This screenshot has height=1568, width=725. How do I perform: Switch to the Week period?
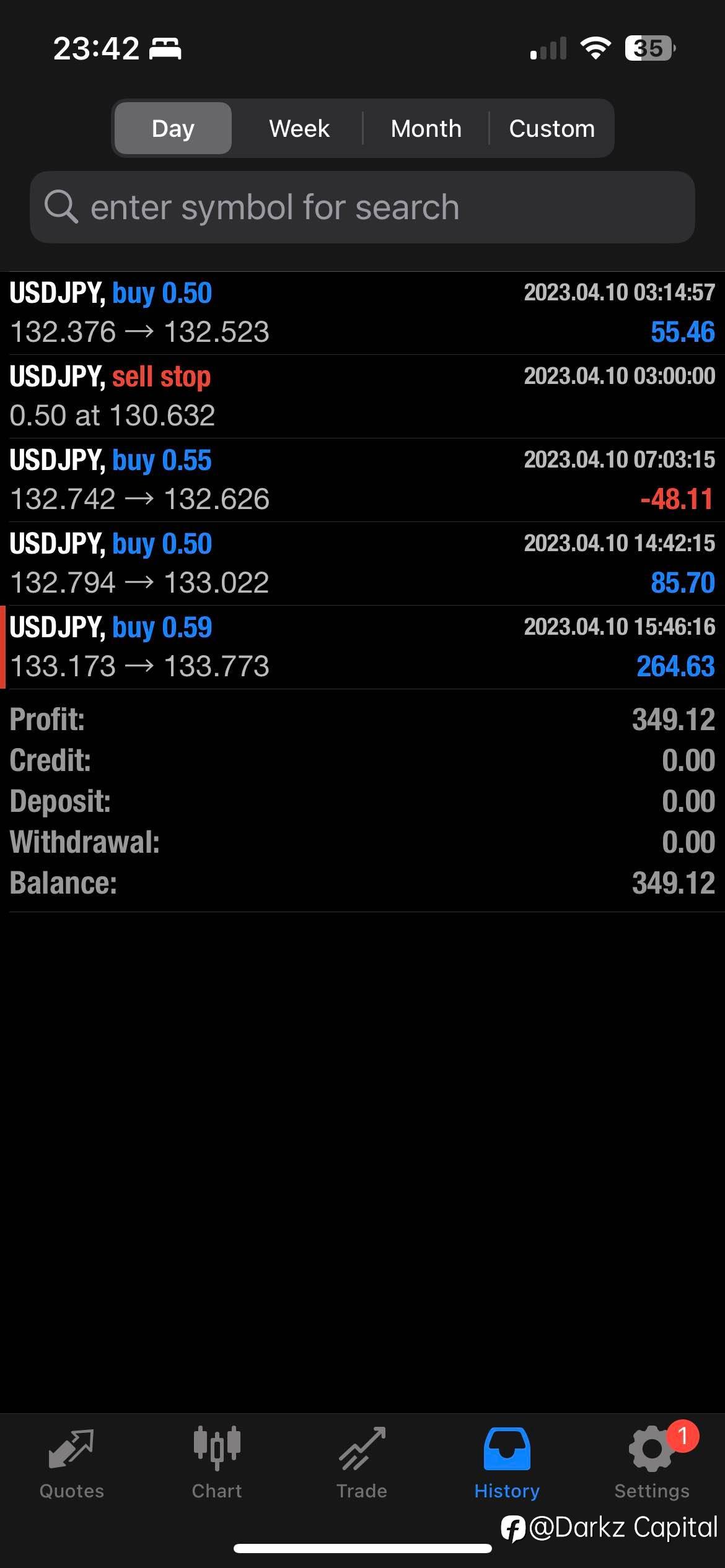click(299, 128)
